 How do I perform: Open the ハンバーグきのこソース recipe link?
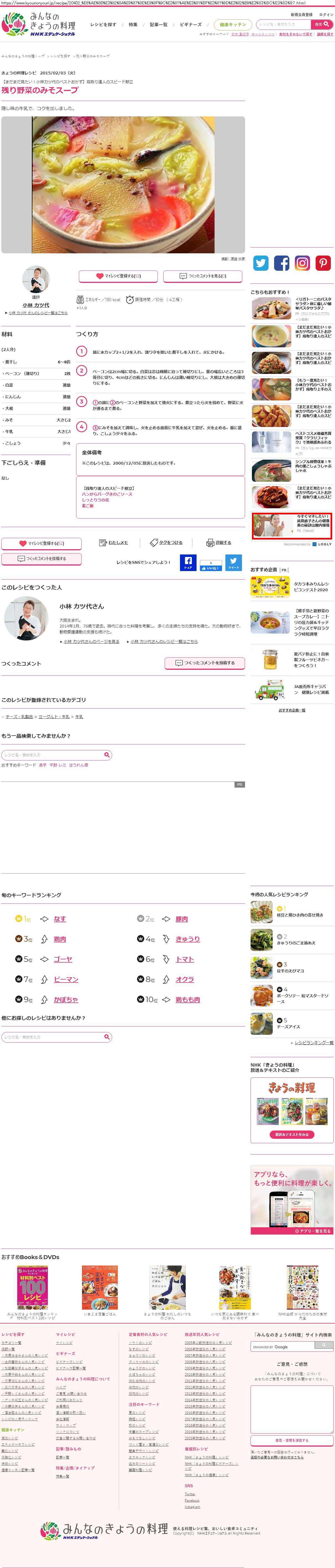[107, 494]
